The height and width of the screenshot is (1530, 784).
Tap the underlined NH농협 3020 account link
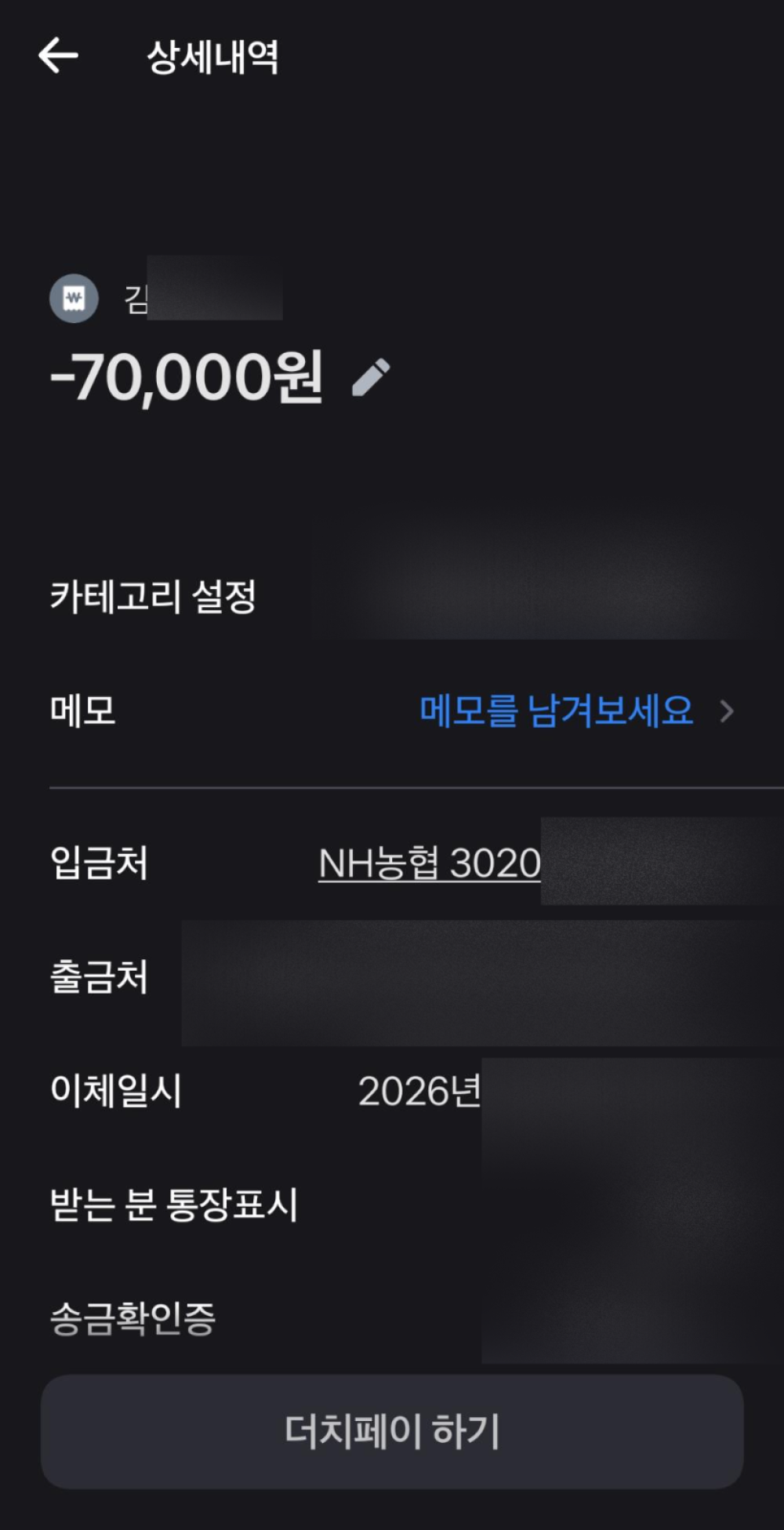(429, 863)
